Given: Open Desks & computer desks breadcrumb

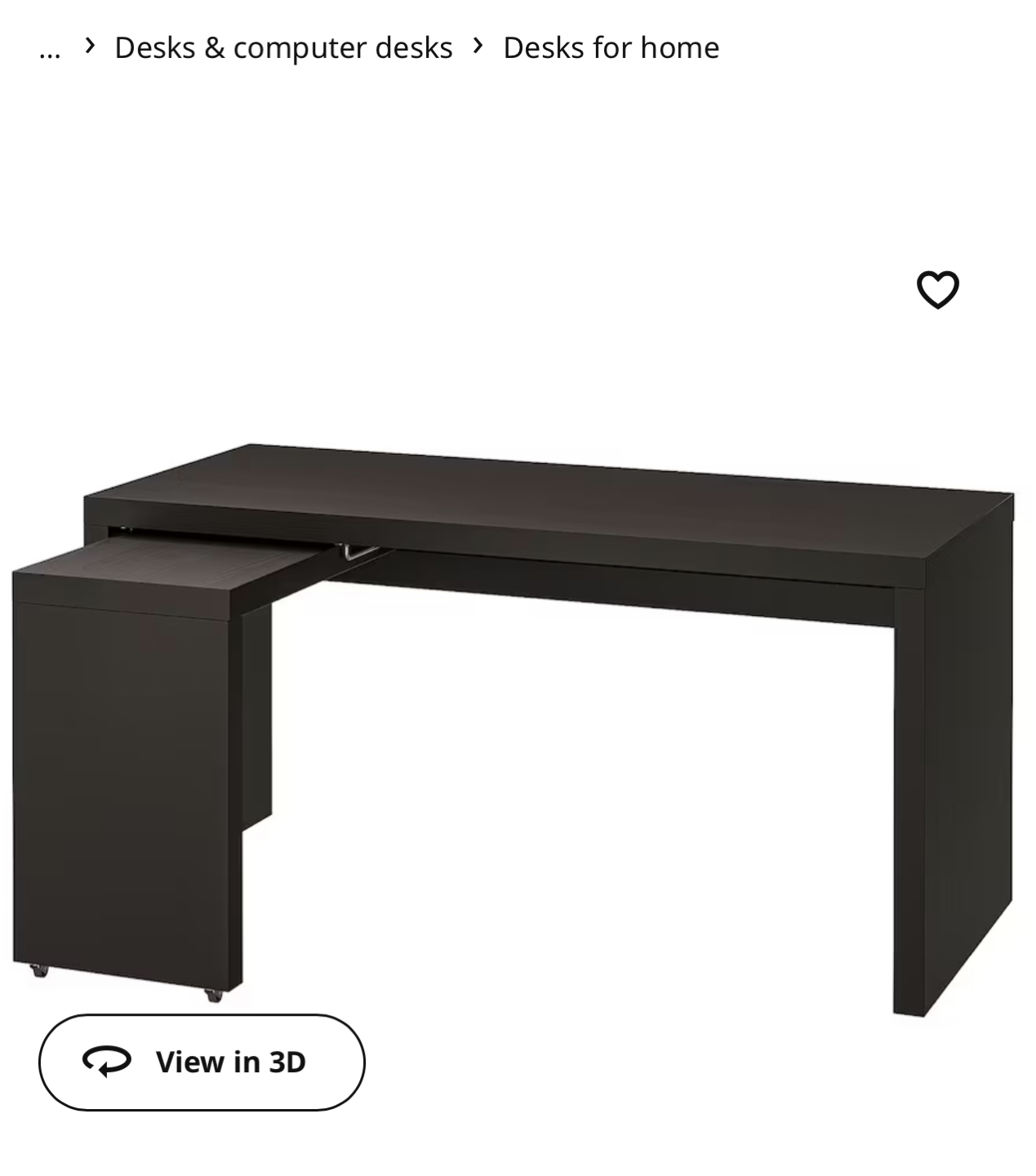Looking at the screenshot, I should pyautogui.click(x=283, y=48).
